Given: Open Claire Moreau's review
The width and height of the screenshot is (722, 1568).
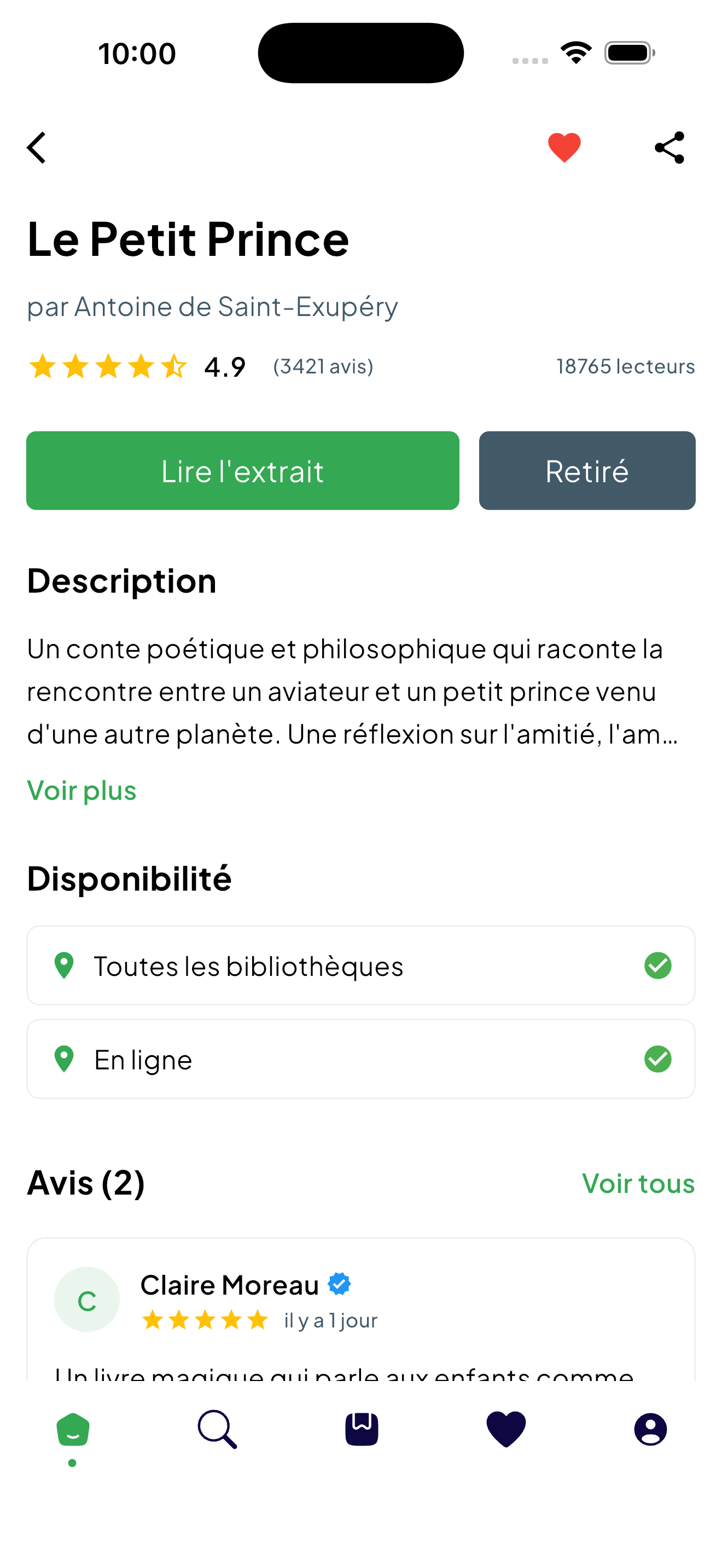Looking at the screenshot, I should click(x=360, y=1309).
